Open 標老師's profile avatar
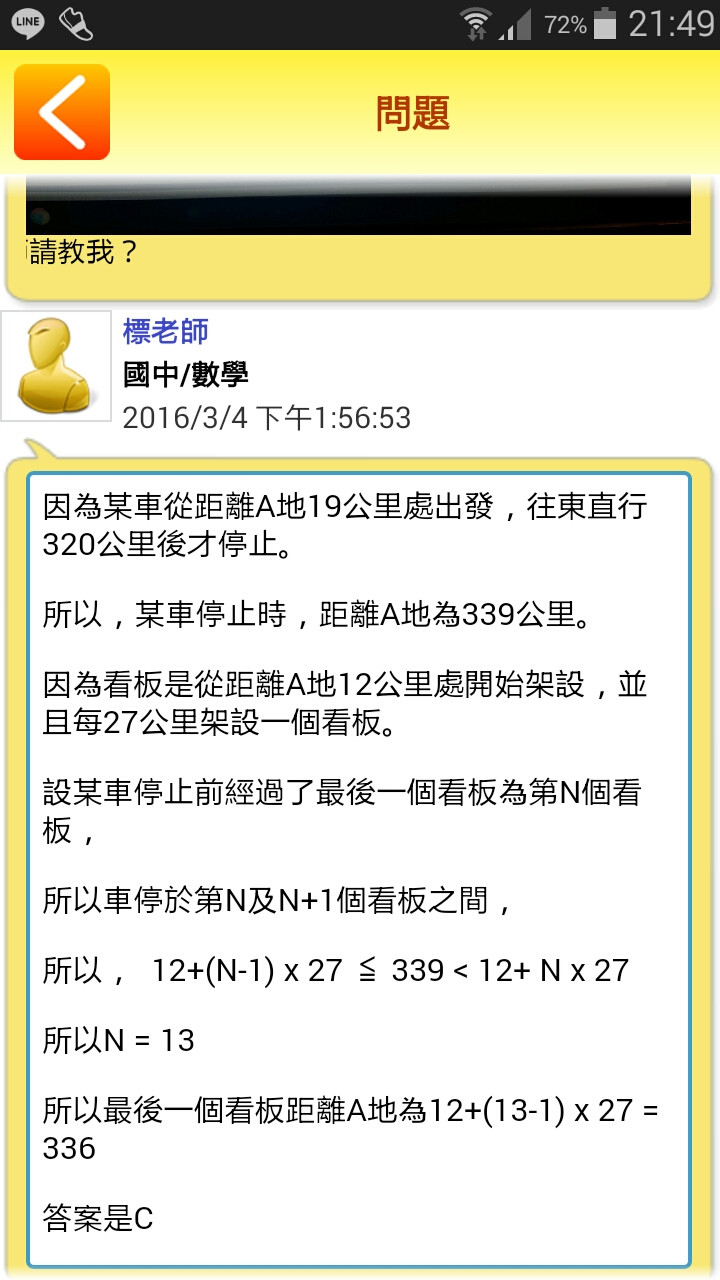Viewport: 720px width, 1280px height. [56, 366]
